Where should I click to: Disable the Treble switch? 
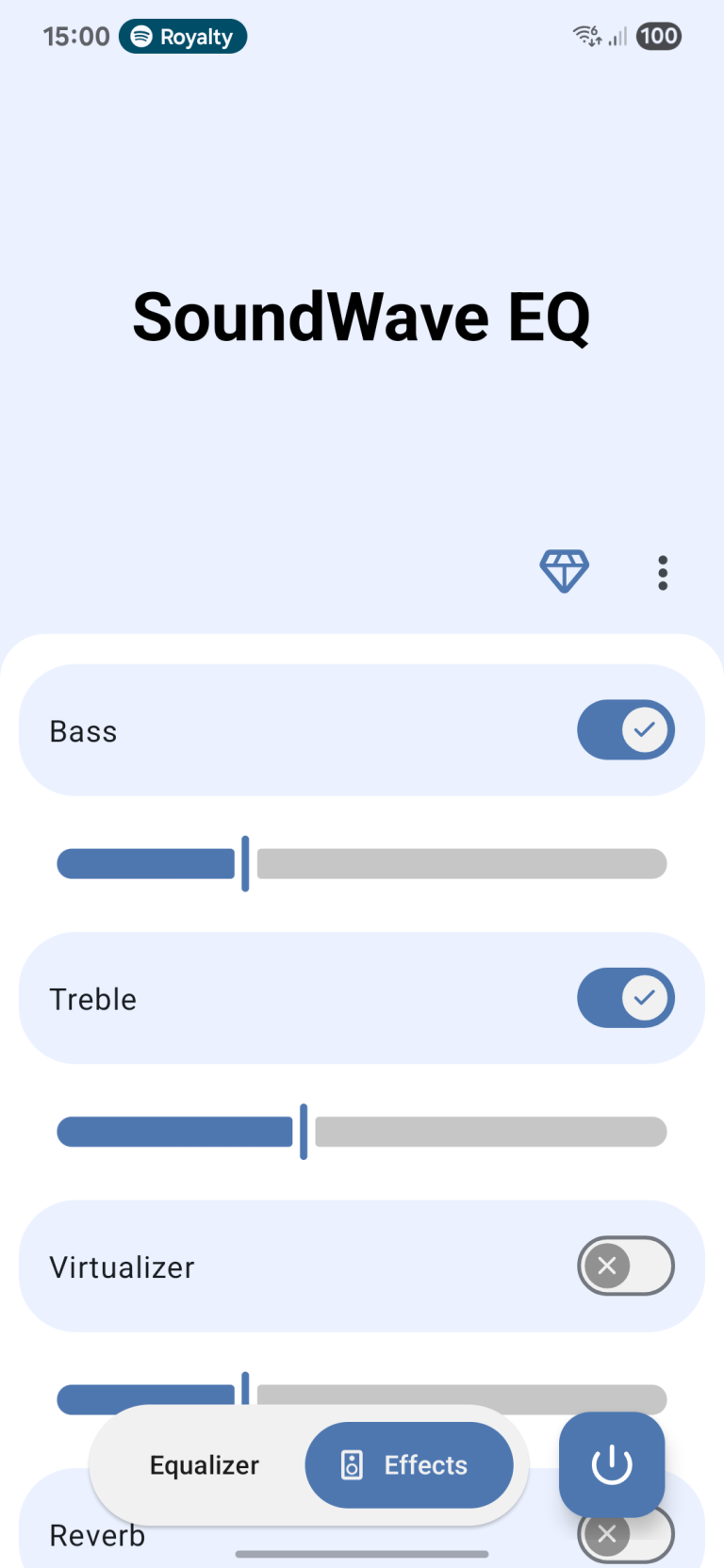tap(625, 998)
